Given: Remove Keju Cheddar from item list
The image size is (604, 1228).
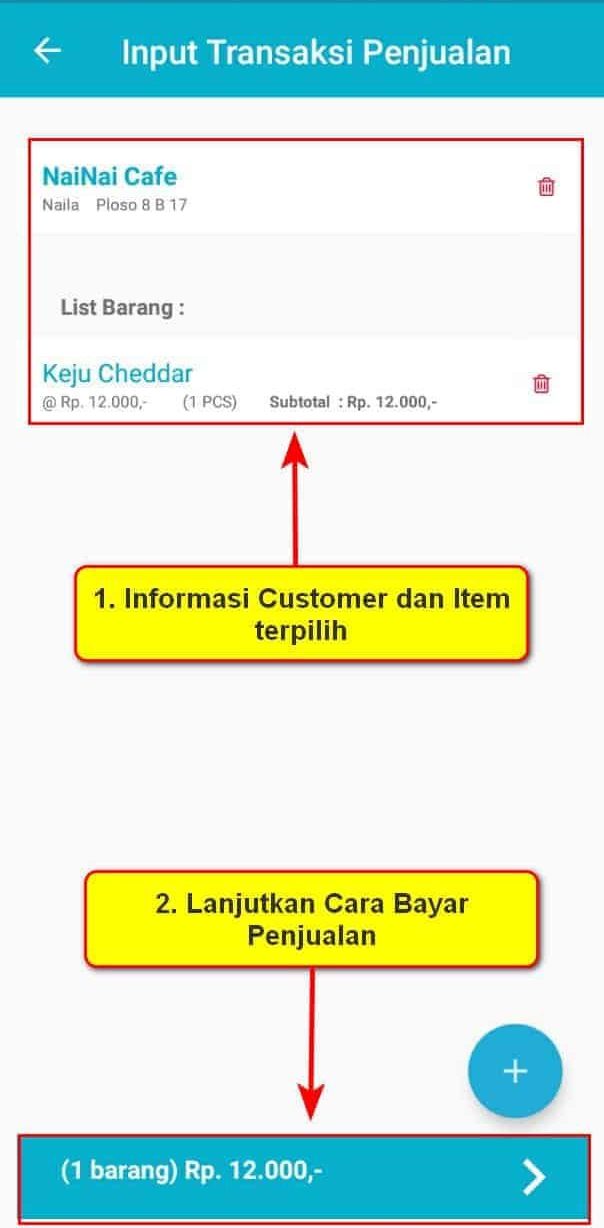Looking at the screenshot, I should click(541, 383).
